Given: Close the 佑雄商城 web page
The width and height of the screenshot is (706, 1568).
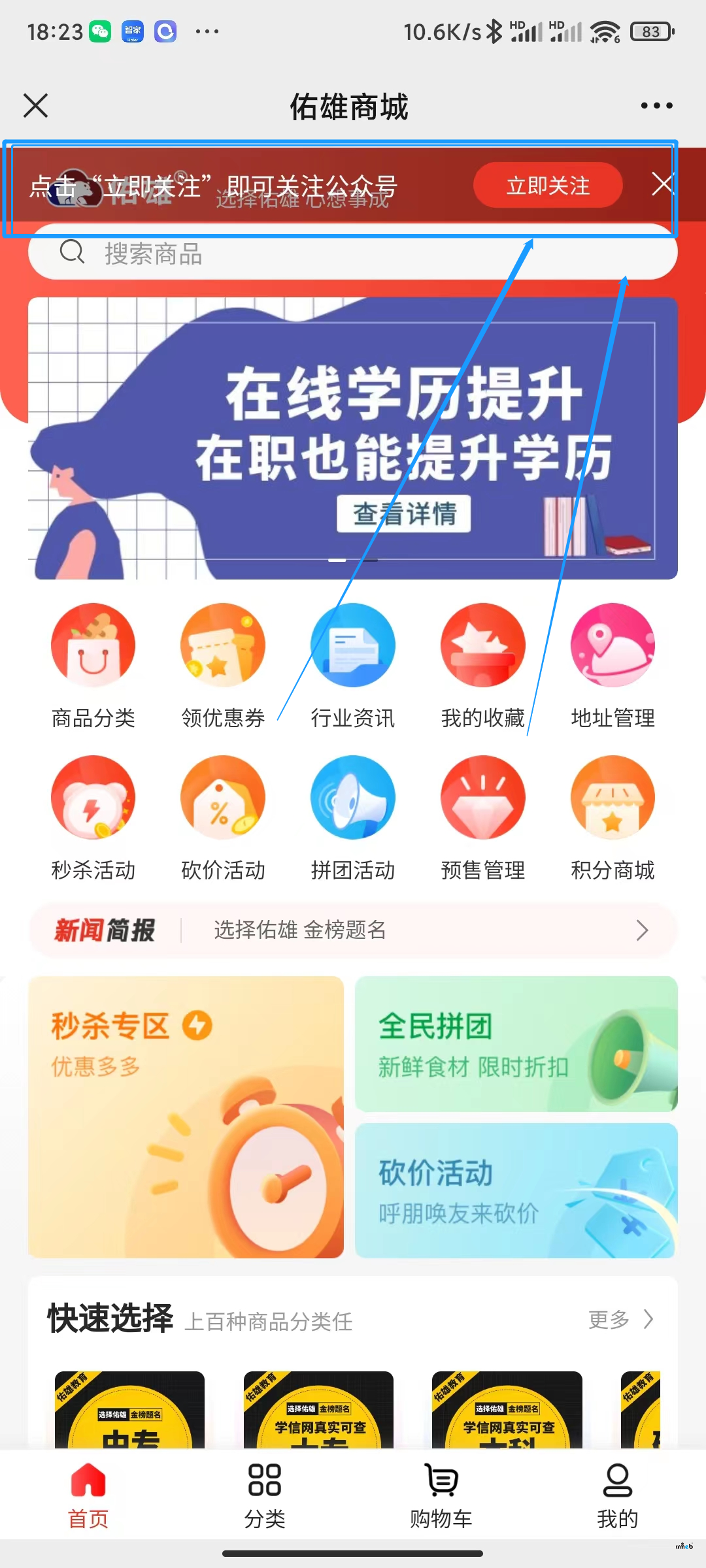Looking at the screenshot, I should pyautogui.click(x=36, y=105).
